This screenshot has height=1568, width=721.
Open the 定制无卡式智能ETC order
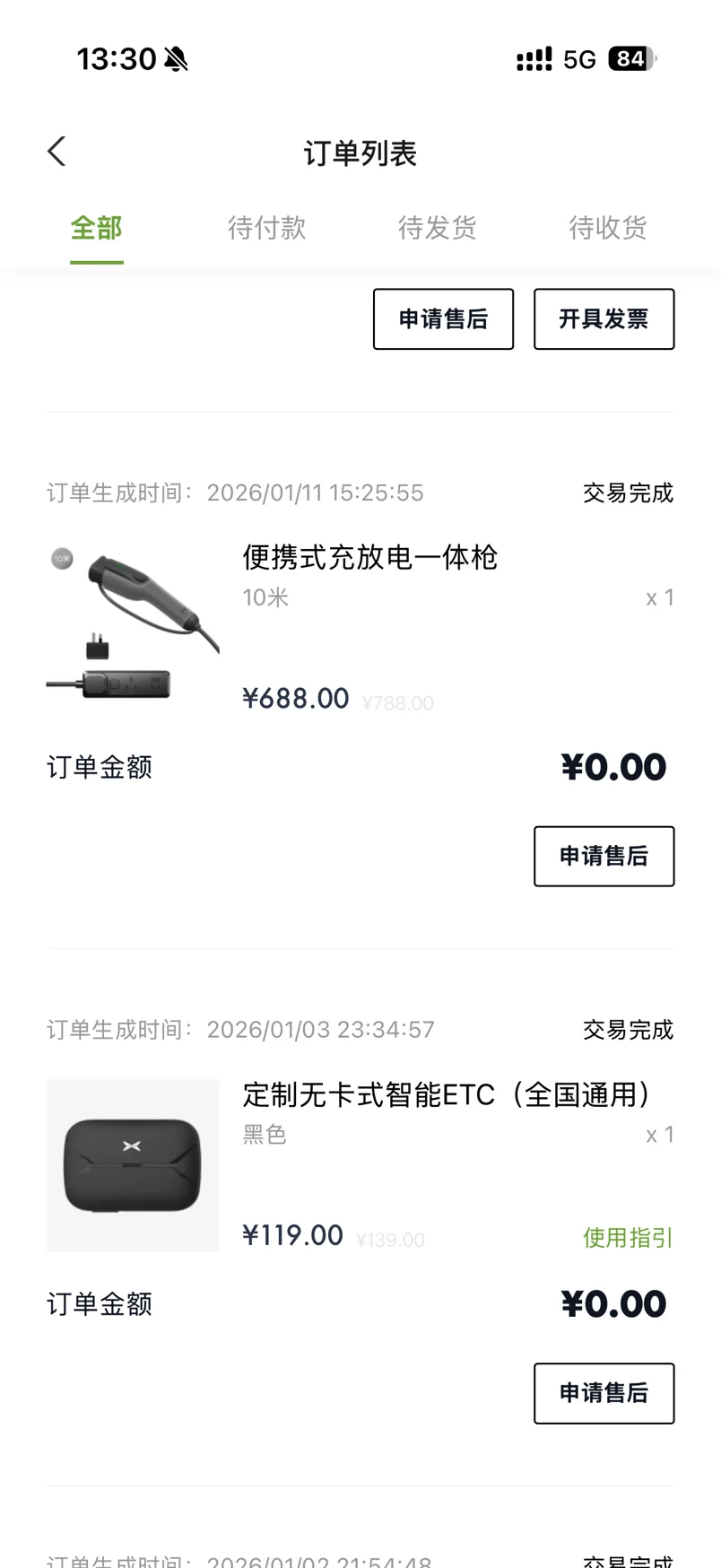point(447,1095)
